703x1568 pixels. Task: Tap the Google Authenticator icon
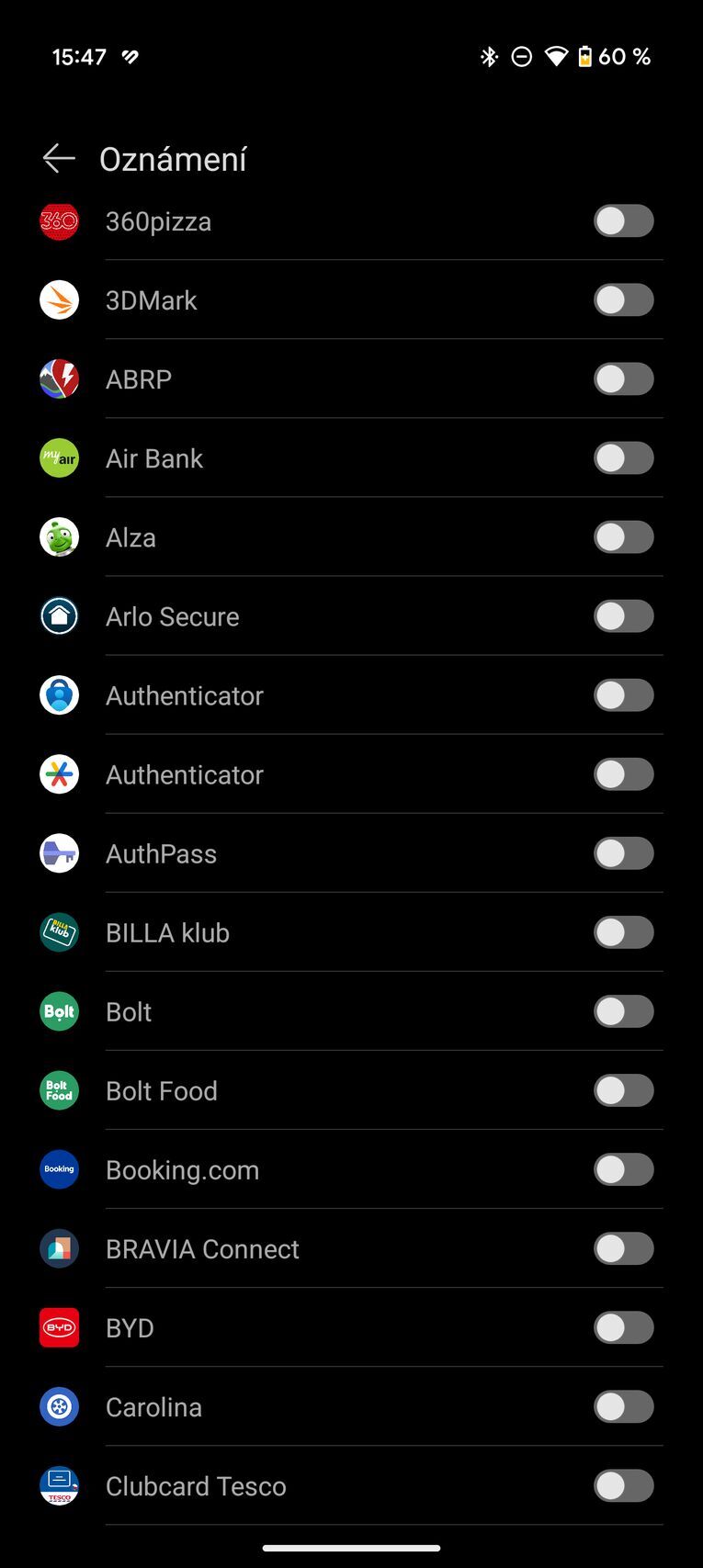[x=59, y=774]
